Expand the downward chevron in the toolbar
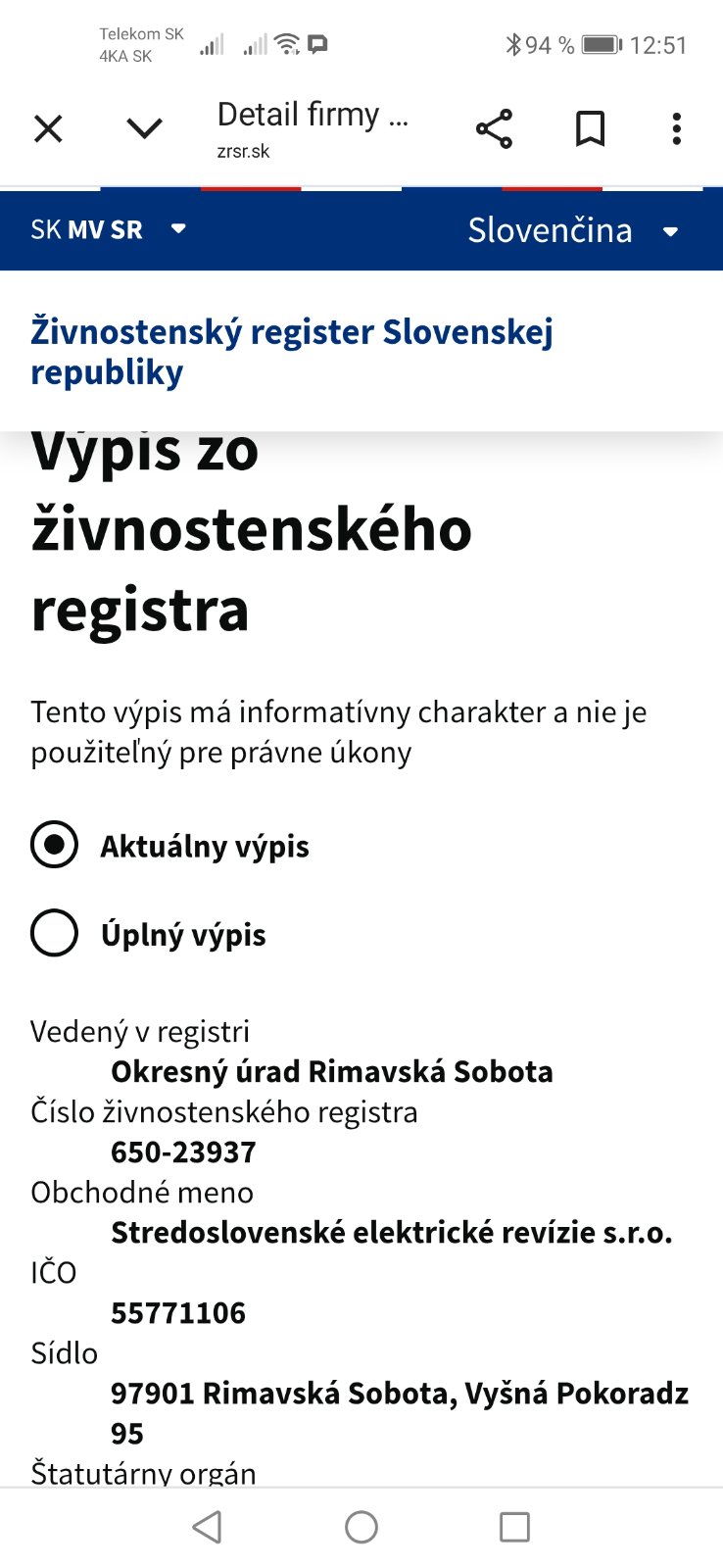This screenshot has width=723, height=1568. [x=145, y=128]
